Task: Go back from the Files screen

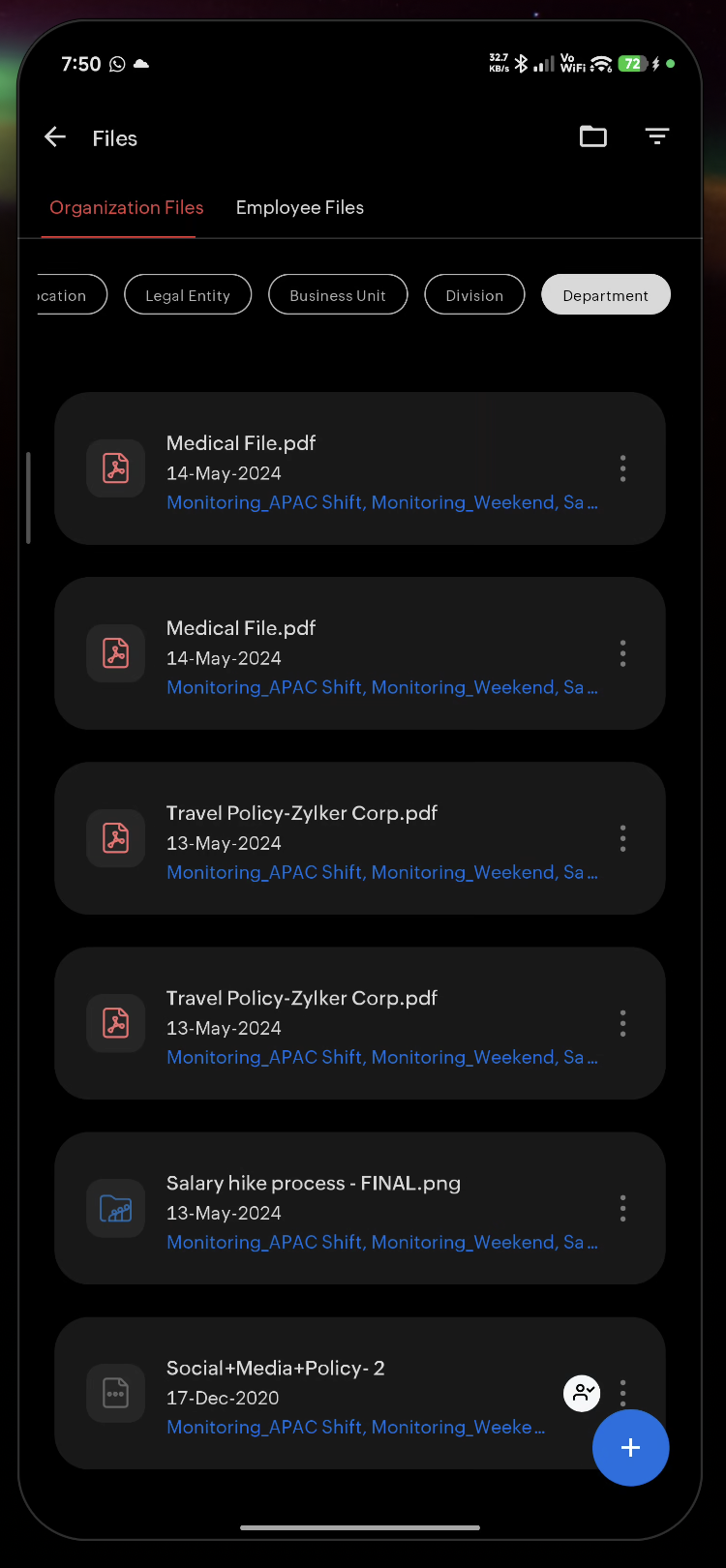Action: coord(55,137)
